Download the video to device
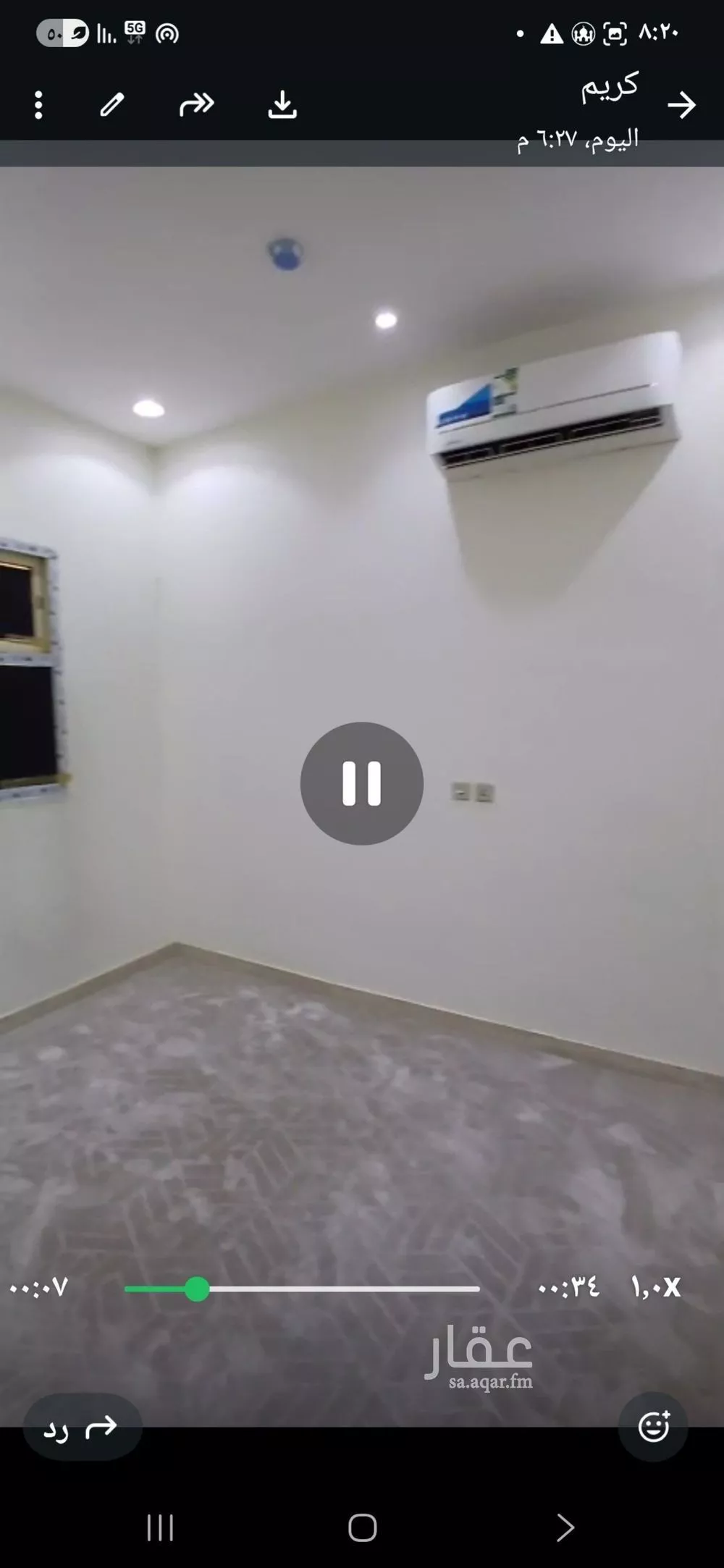The height and width of the screenshot is (1568, 724). point(282,106)
